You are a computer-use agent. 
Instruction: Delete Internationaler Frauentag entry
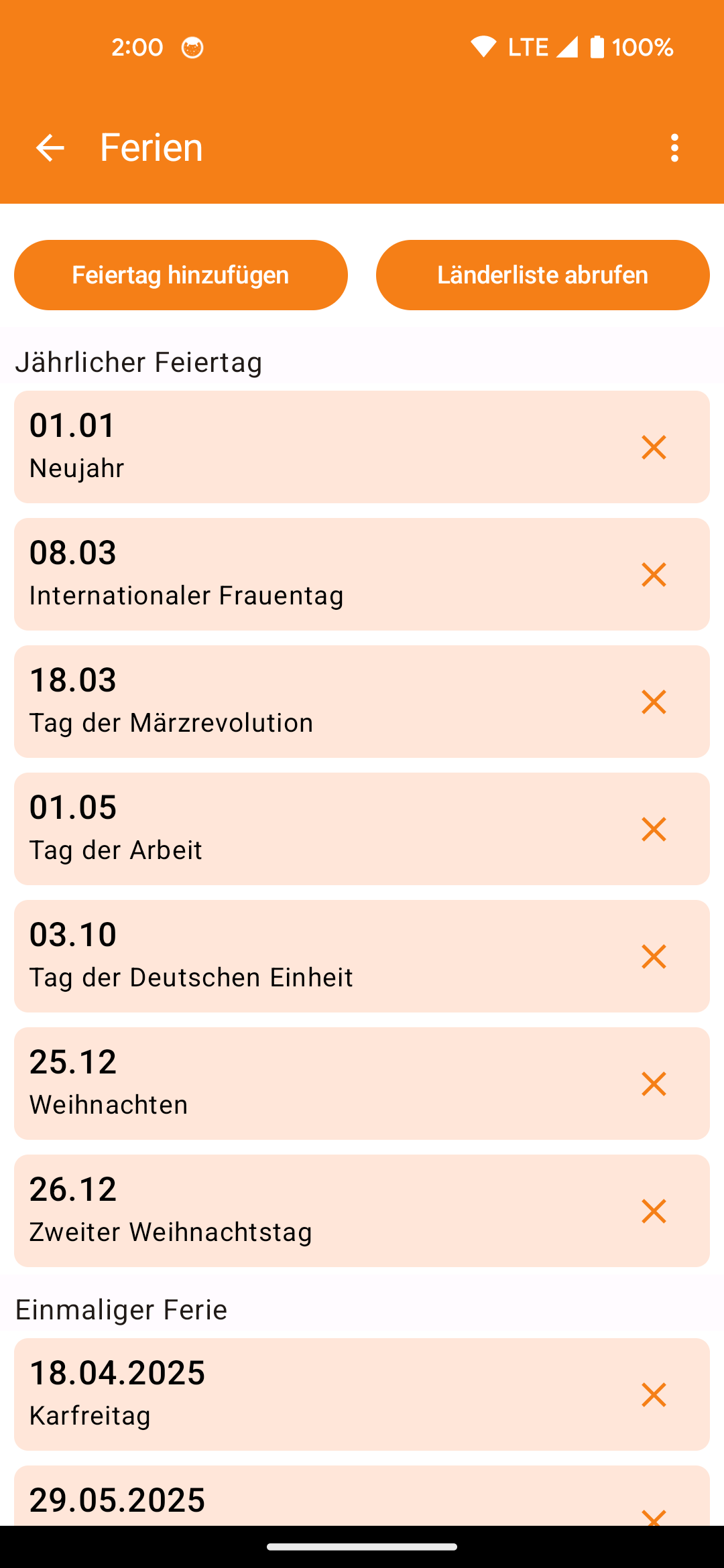coord(654,574)
